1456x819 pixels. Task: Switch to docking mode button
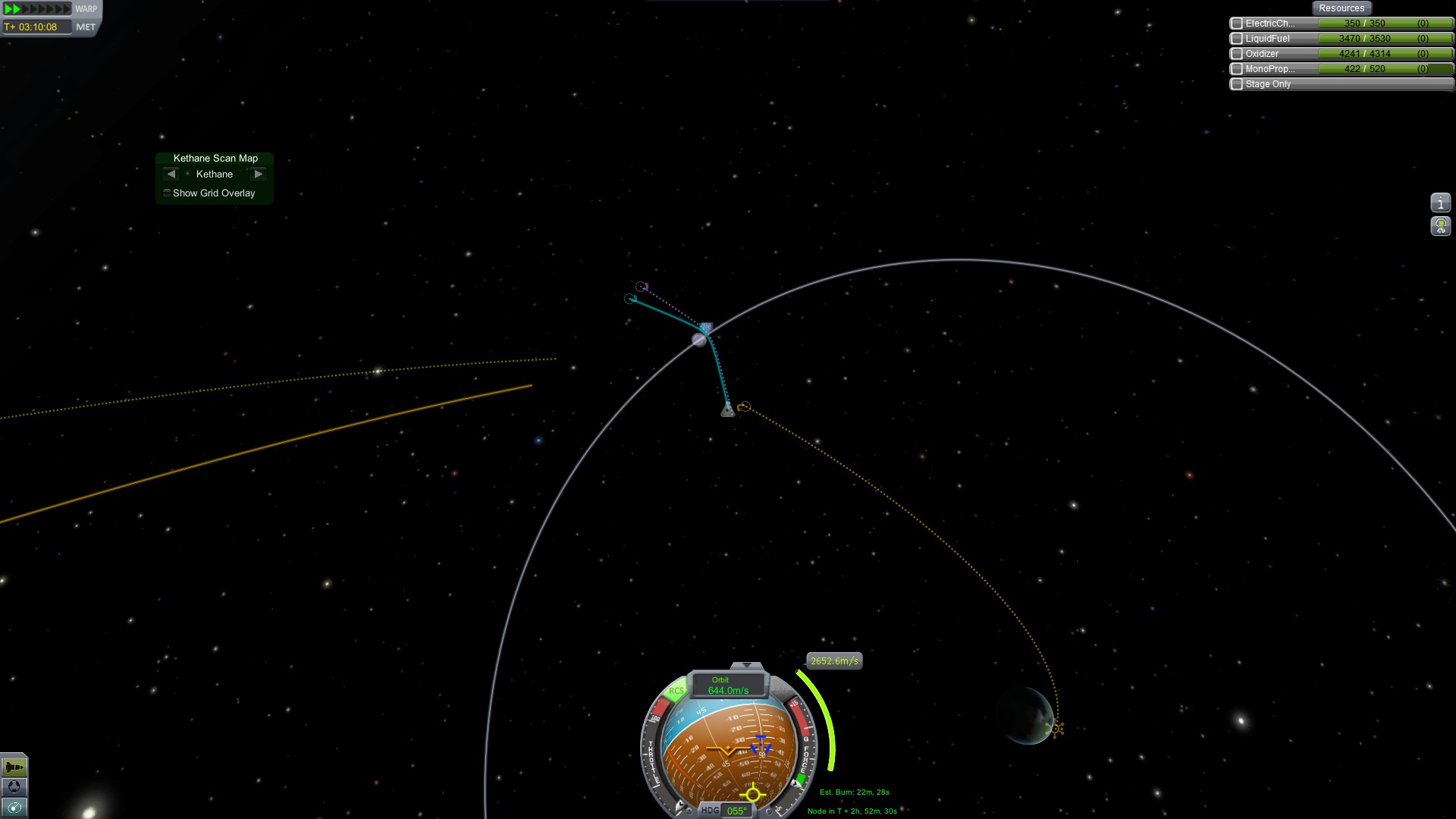coord(14,787)
